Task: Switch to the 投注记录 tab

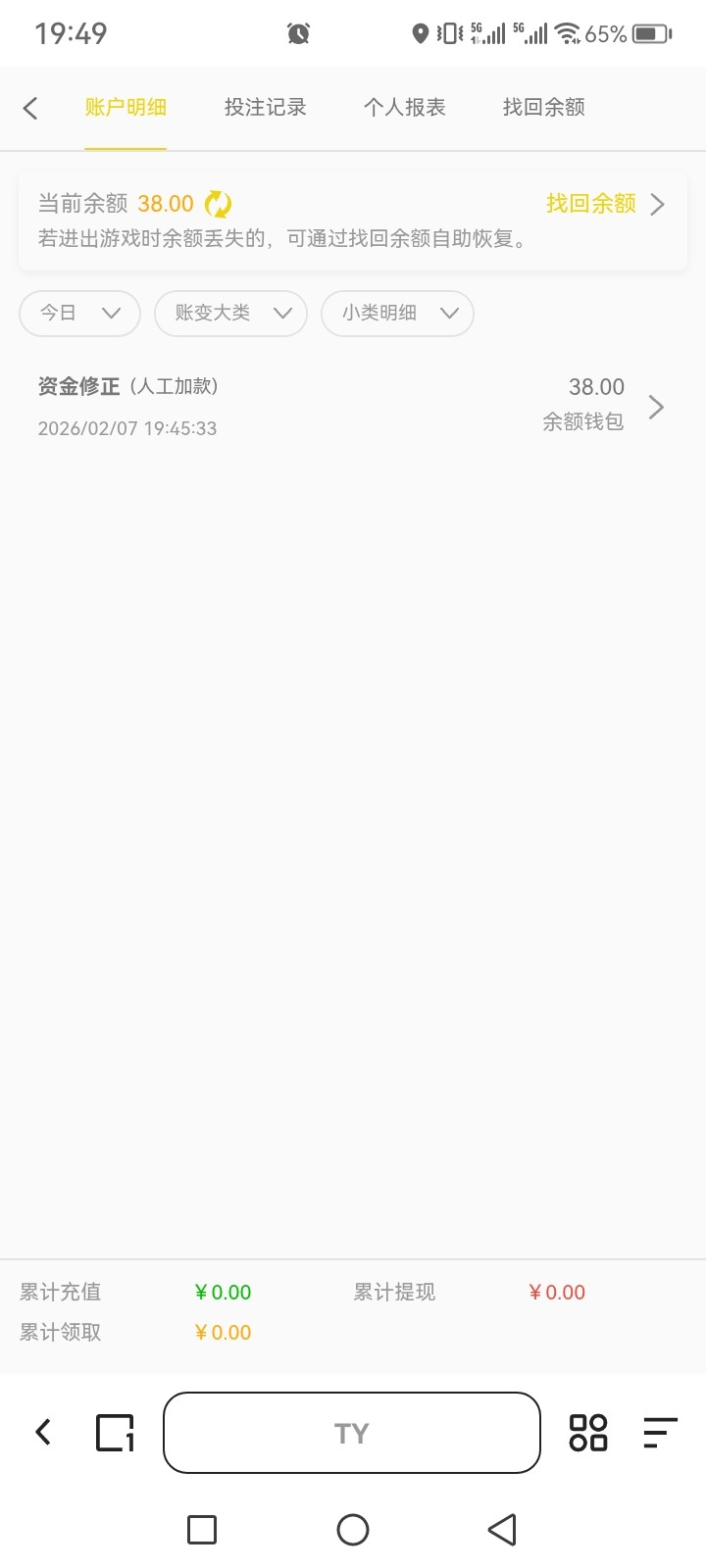Action: tap(265, 108)
